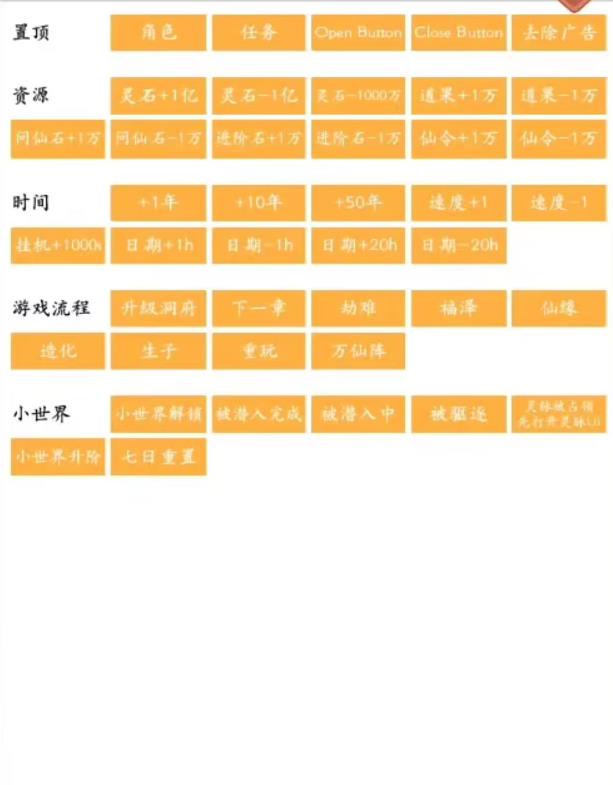Screen dimensions: 613x785
Task: Tap the Open Button control
Action: [x=358, y=33]
